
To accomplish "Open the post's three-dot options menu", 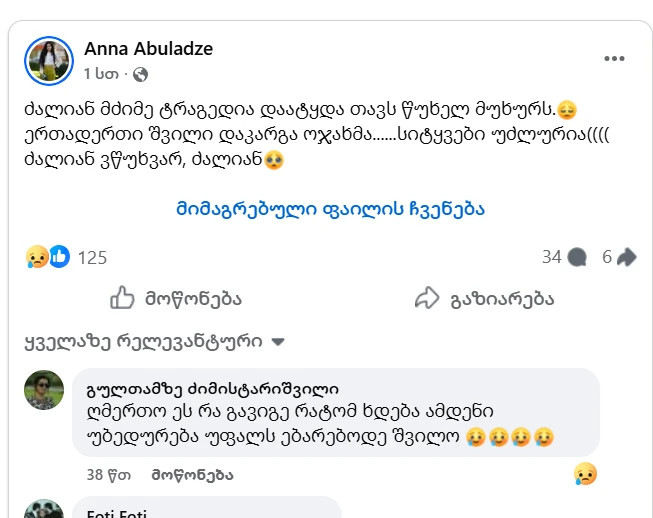I will click(x=614, y=60).
